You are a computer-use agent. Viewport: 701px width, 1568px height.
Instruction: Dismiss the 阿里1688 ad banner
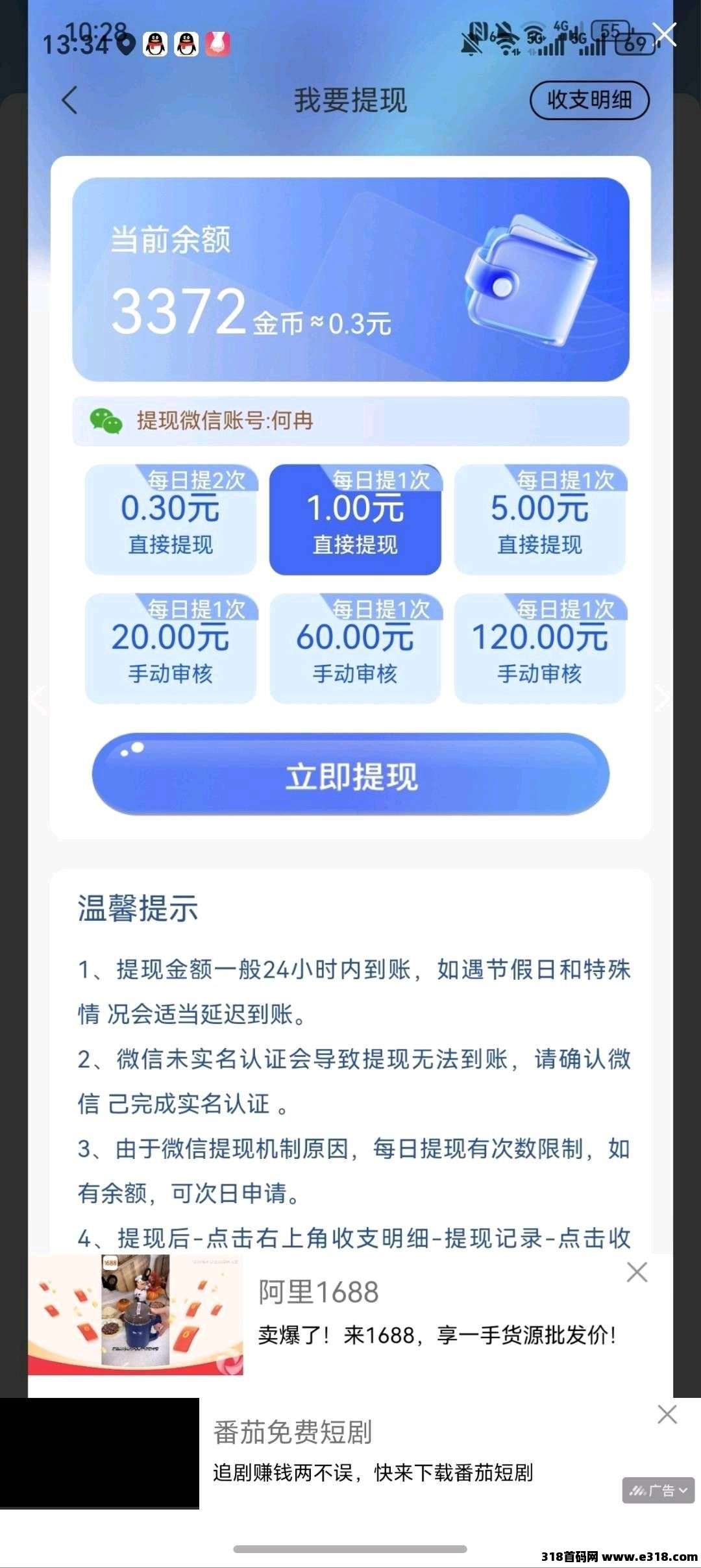637,1272
